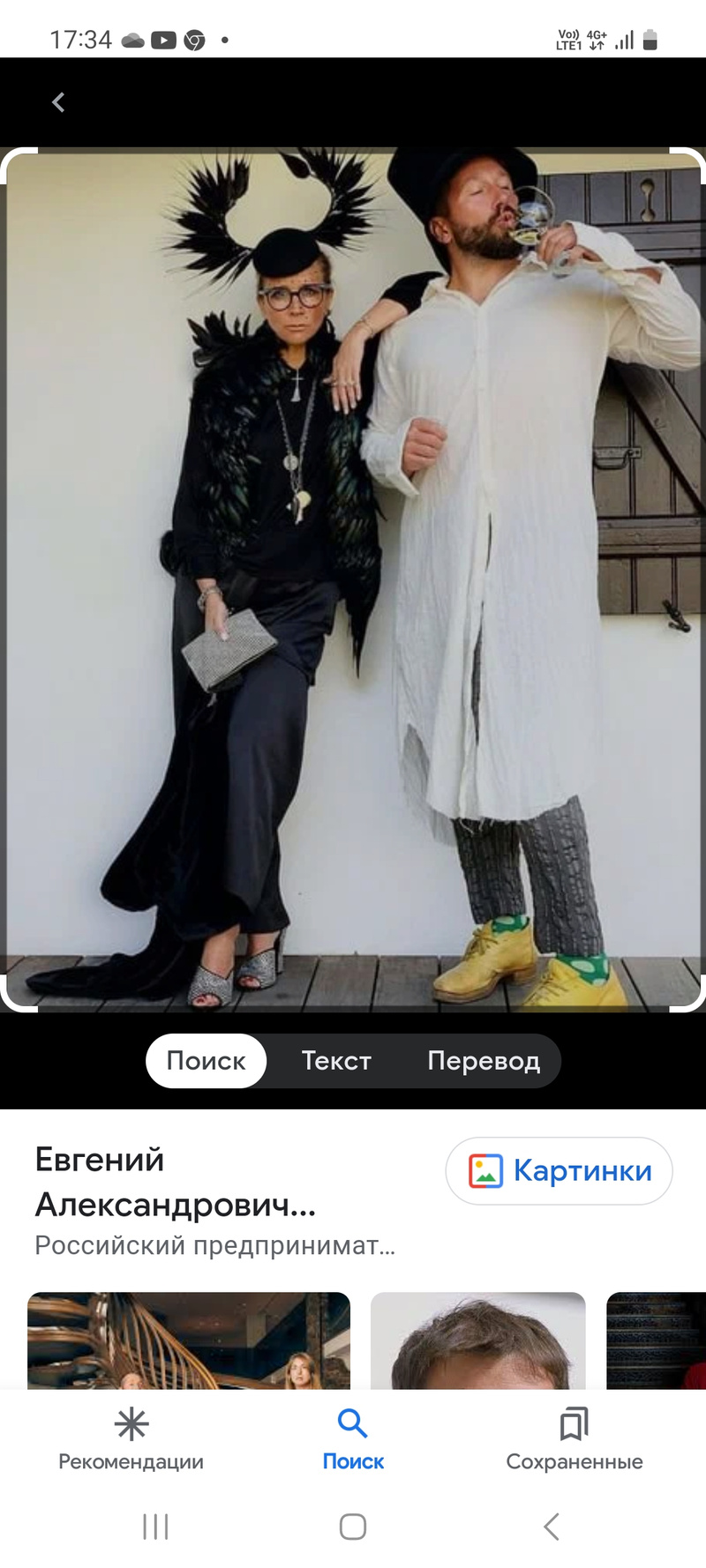706x1568 pixels.
Task: Select the Поиск mode chip
Action: (x=206, y=1060)
